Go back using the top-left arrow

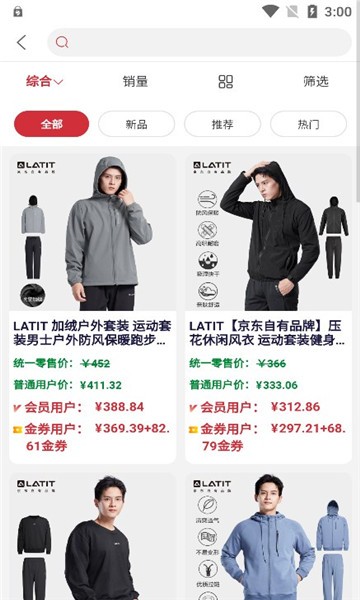tap(22, 42)
